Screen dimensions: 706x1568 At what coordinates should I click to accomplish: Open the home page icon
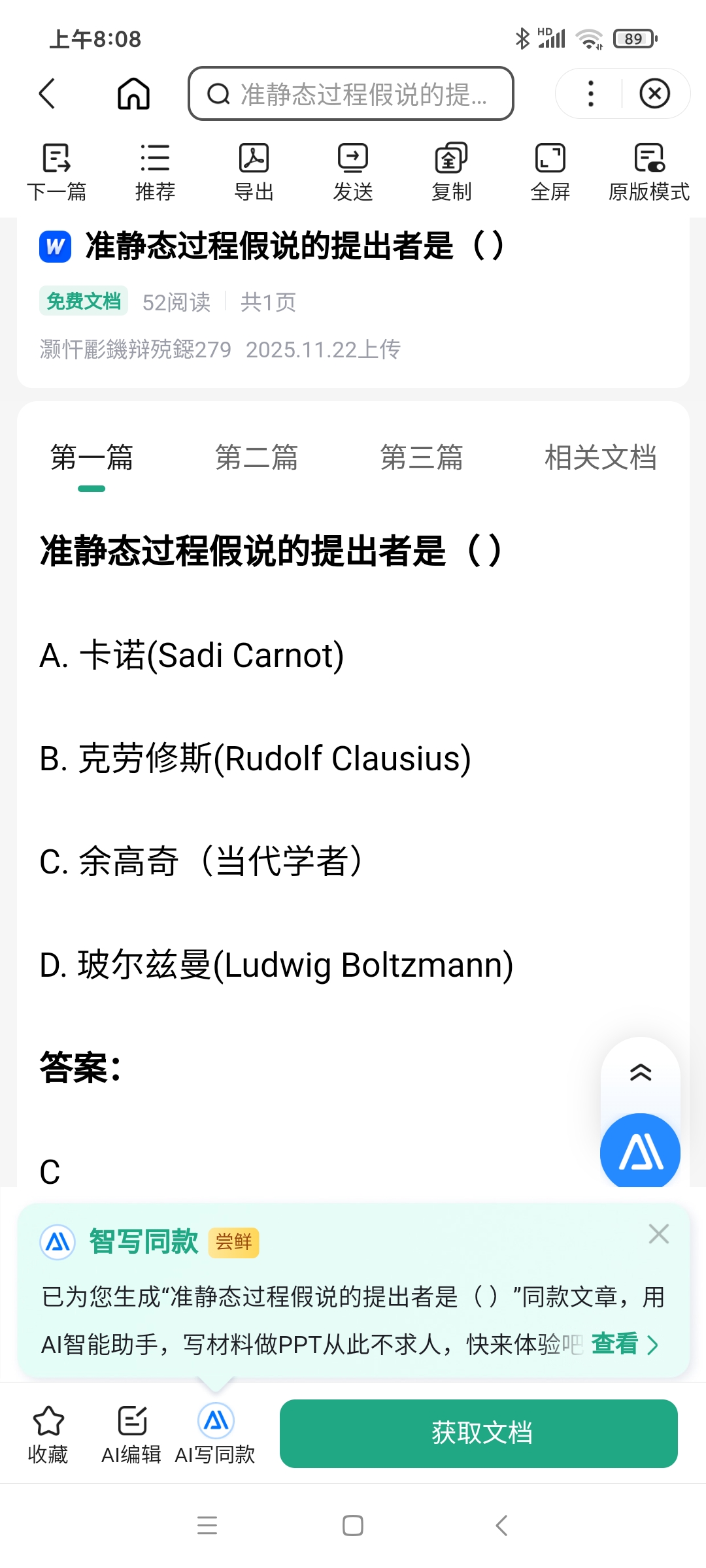(133, 94)
